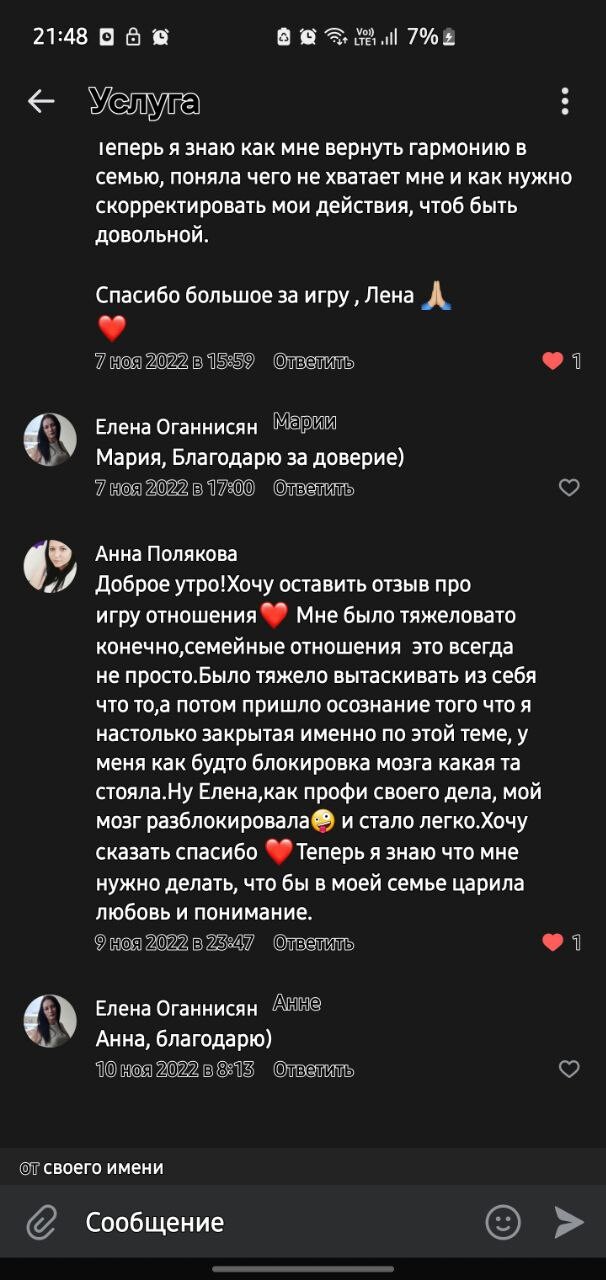The height and width of the screenshot is (1280, 606).
Task: Reply to Елена's comment from 7 ноя 17:00
Action: (x=313, y=488)
